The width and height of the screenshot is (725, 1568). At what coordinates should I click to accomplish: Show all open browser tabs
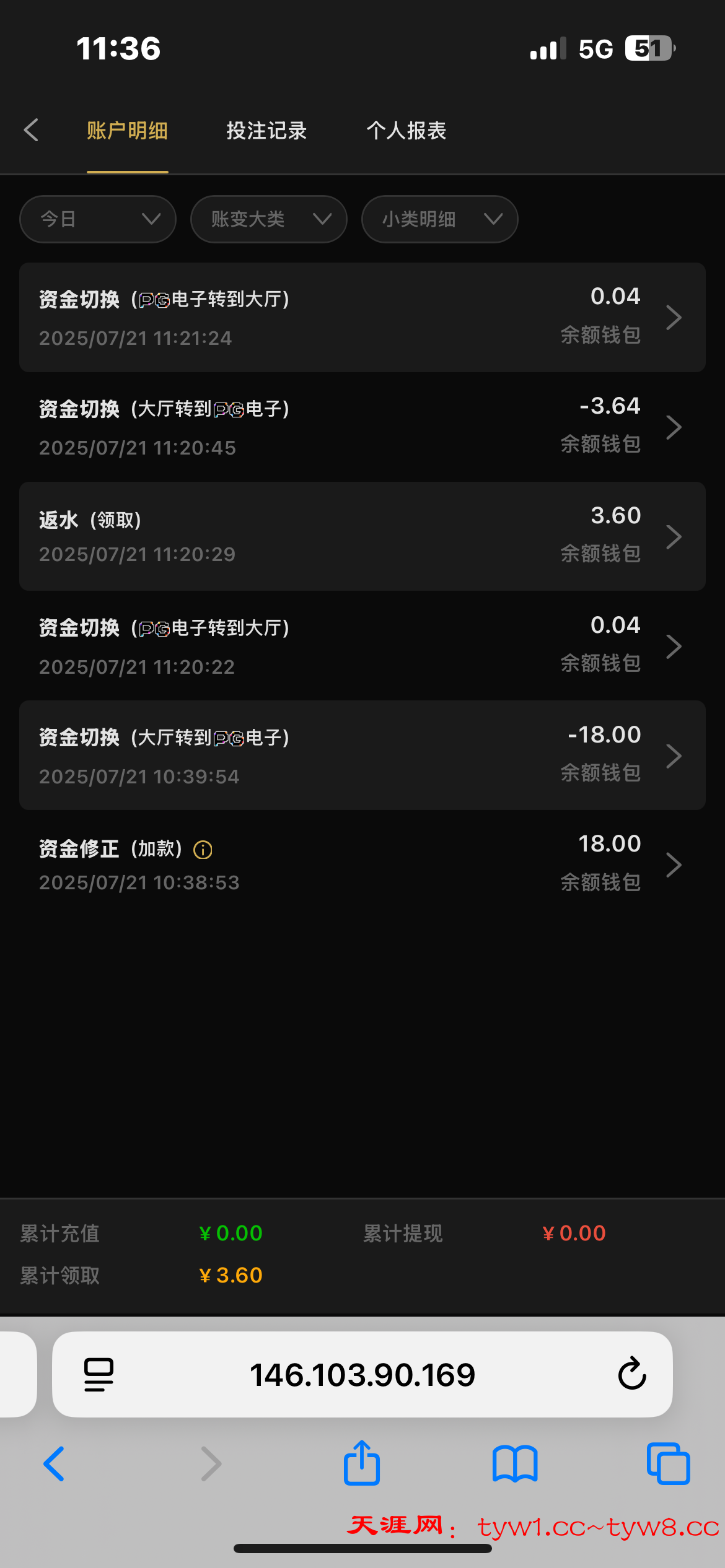pyautogui.click(x=668, y=1464)
